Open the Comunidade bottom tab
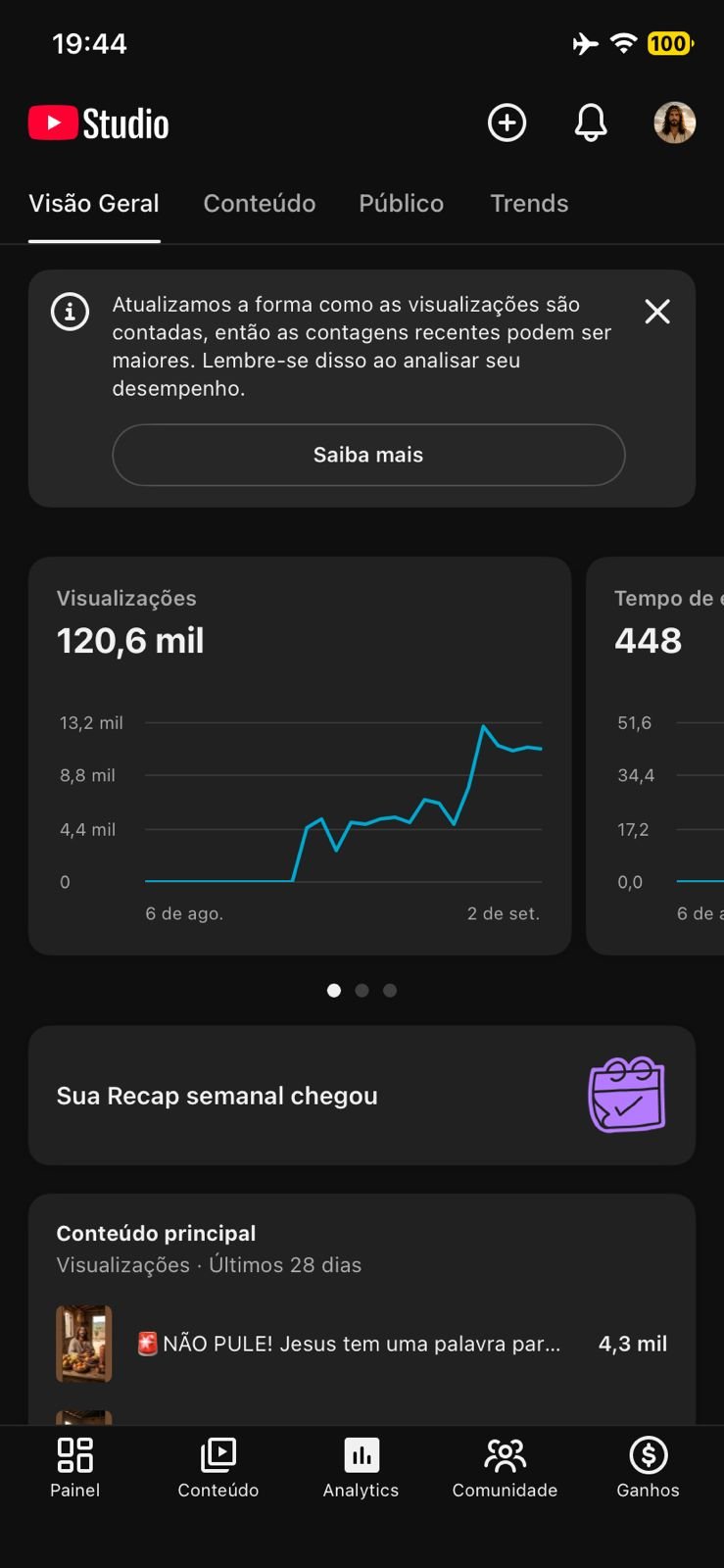Image resolution: width=724 pixels, height=1568 pixels. point(505,1467)
